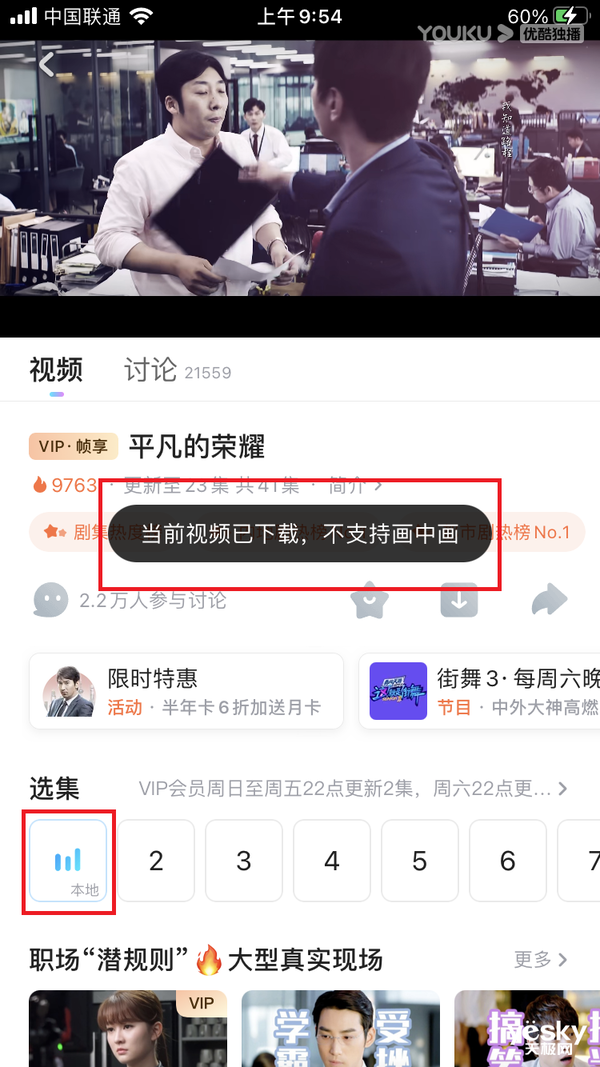Open 更多 for 职场潜规则 section
Image resolution: width=600 pixels, height=1067 pixels.
point(541,960)
